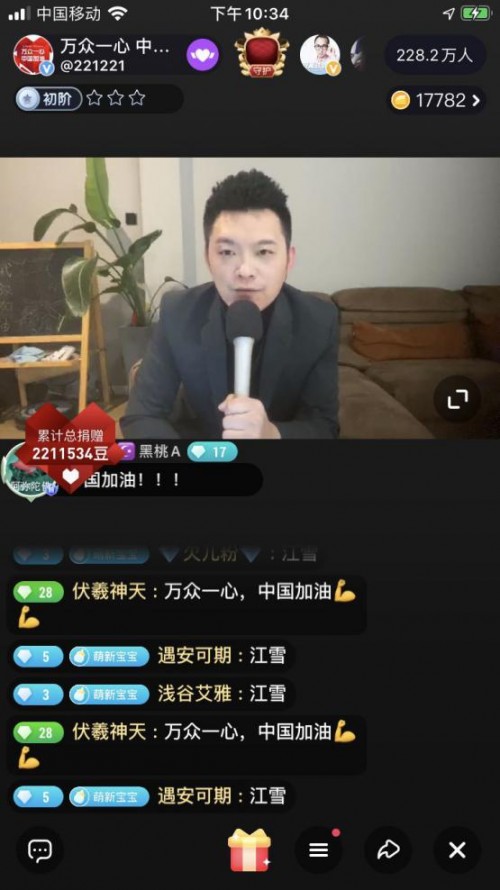The width and height of the screenshot is (500, 890).
Task: Open the 初阶 star level badge
Action: (x=99, y=99)
